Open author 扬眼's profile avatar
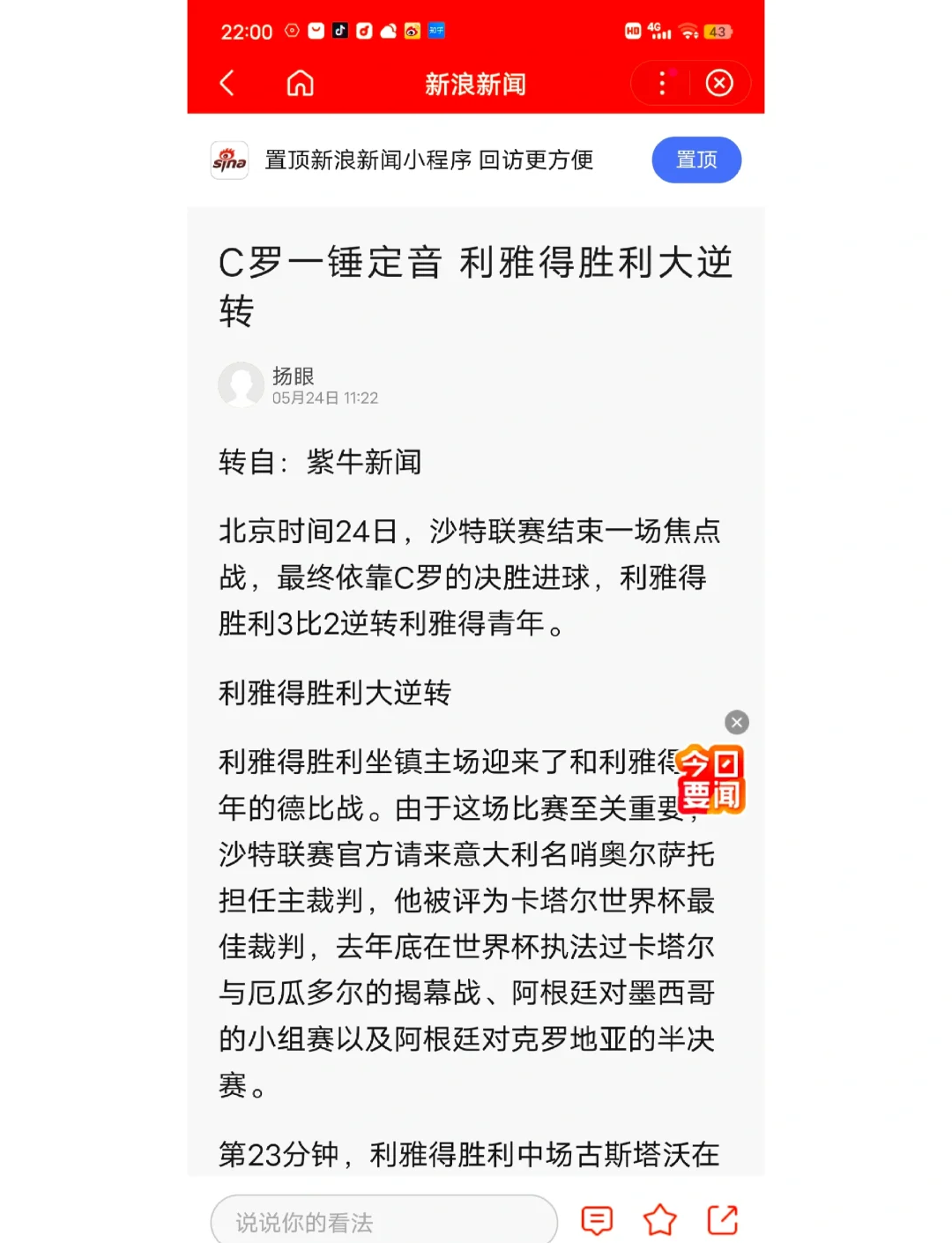 click(241, 385)
